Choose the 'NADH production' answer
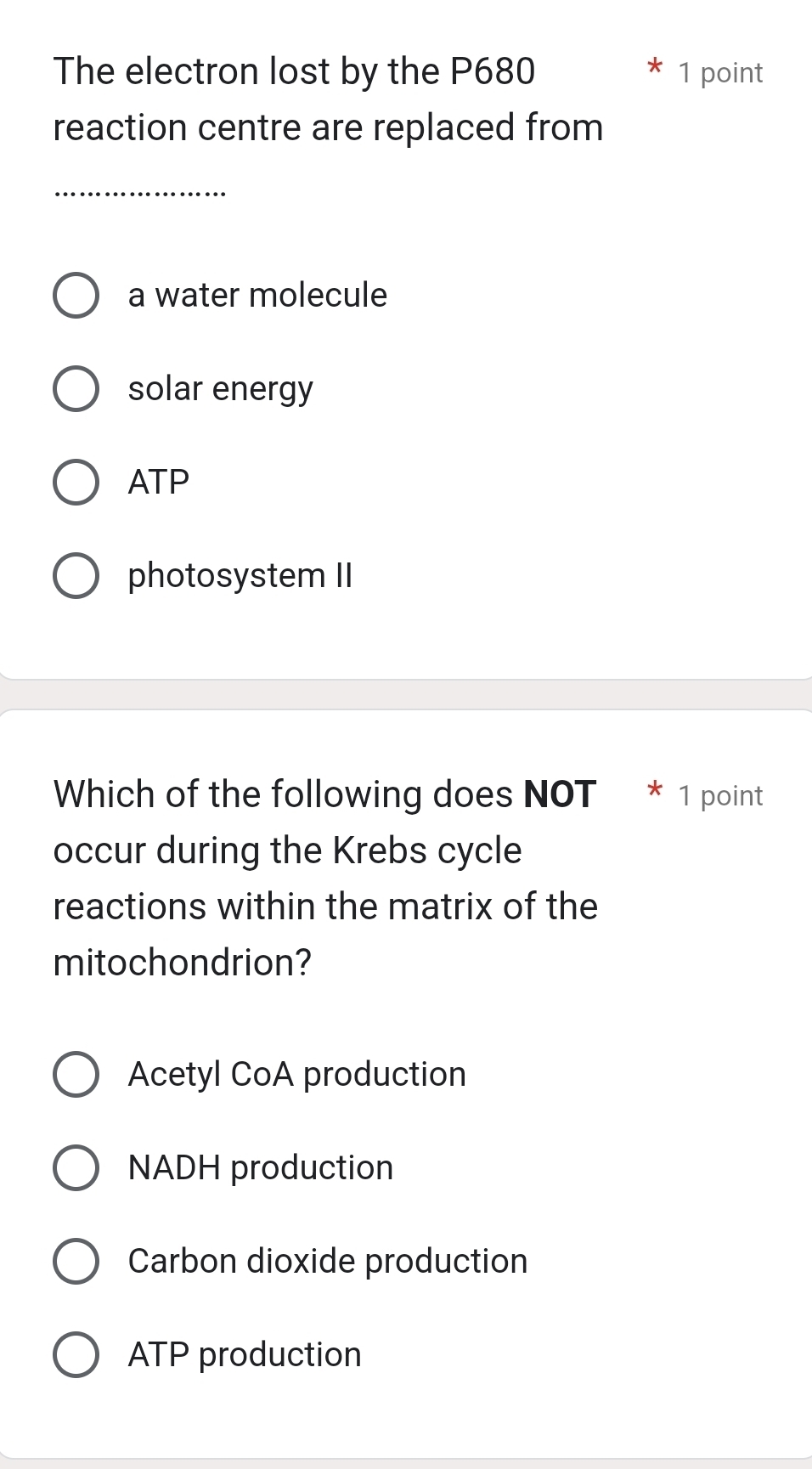 [76, 1167]
